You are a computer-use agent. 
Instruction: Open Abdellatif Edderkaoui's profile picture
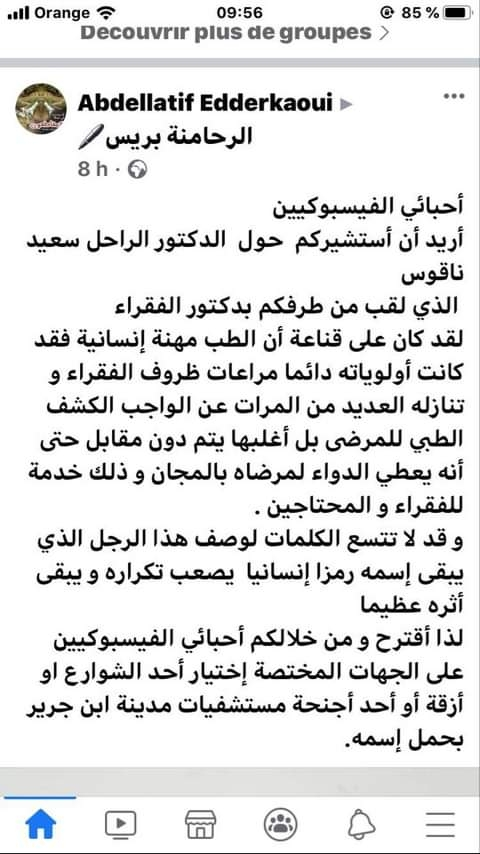pos(41,109)
